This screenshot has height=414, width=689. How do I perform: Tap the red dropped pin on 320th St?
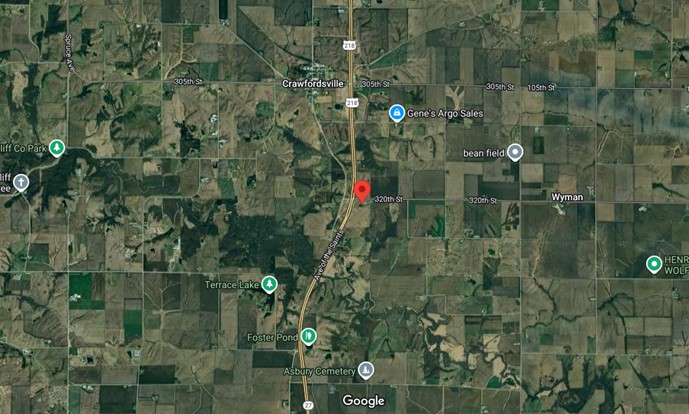(x=363, y=190)
